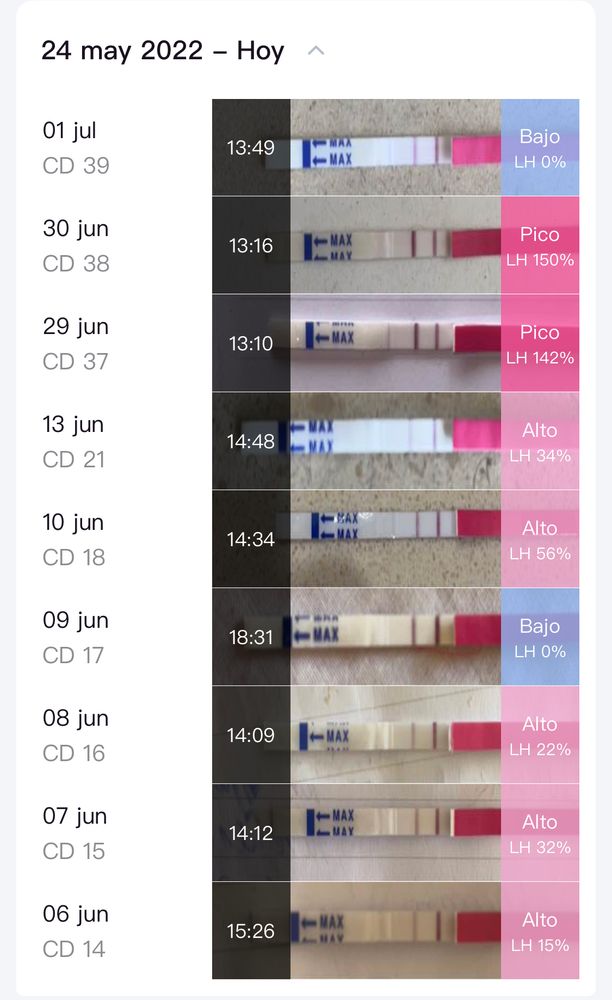Open the 13 jun CD 21 test entry

[x=395, y=441]
